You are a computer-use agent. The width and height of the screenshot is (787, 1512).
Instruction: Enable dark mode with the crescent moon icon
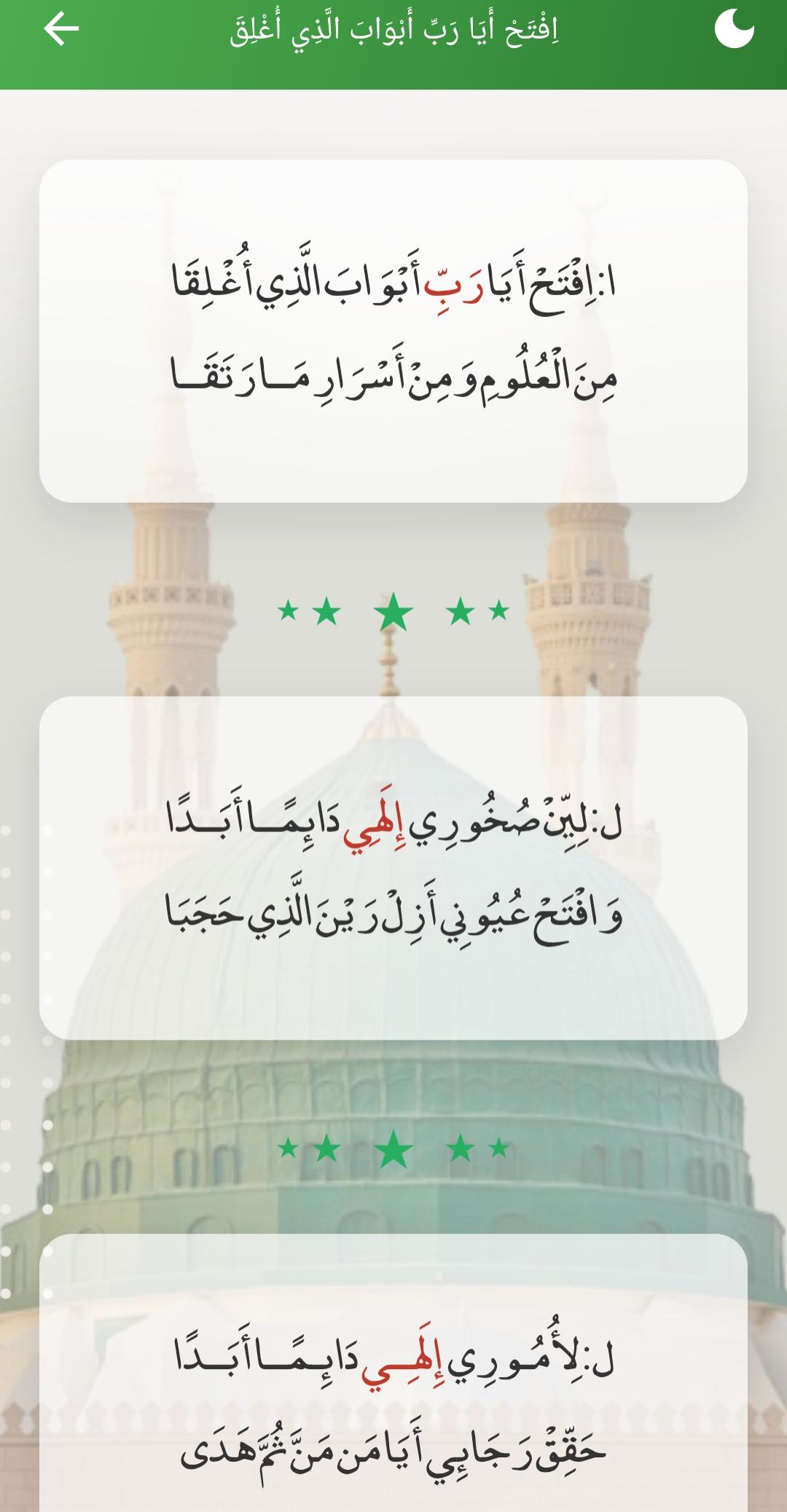(x=736, y=30)
